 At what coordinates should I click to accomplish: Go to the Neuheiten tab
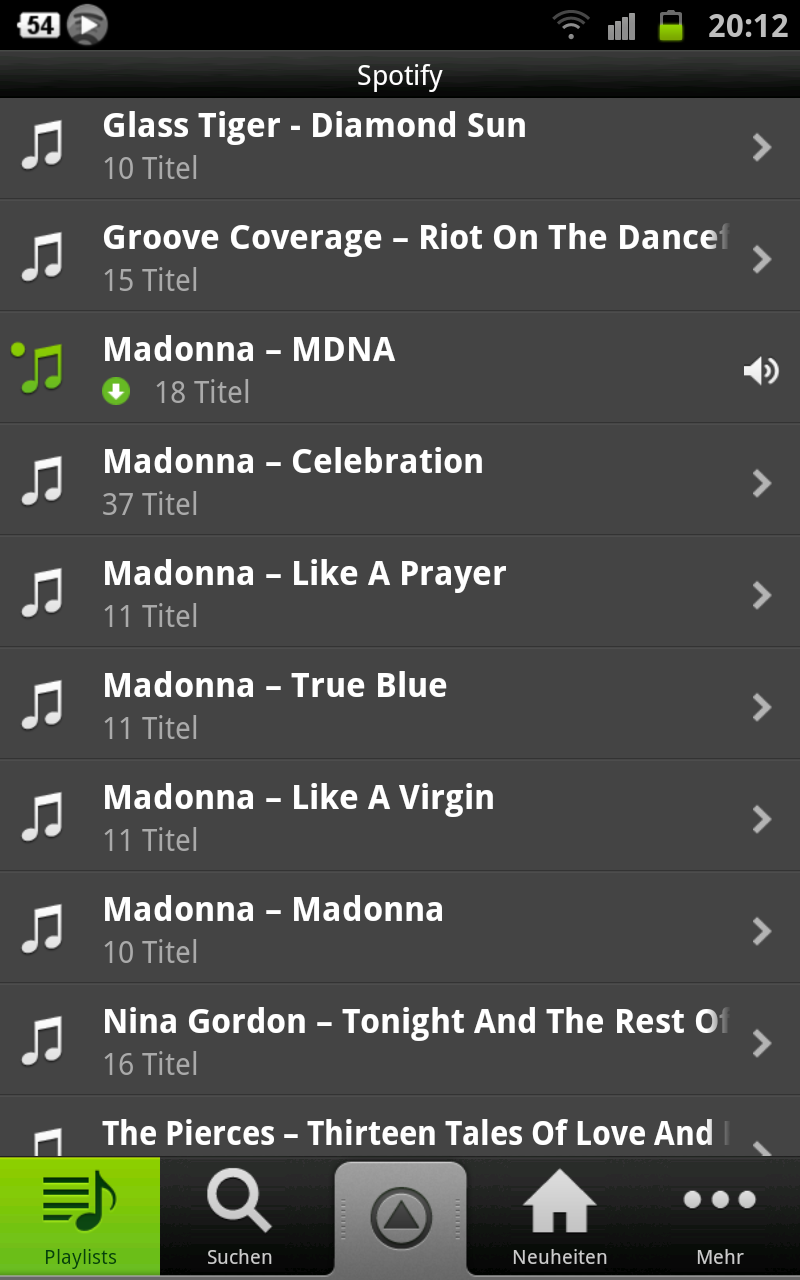[560, 1218]
